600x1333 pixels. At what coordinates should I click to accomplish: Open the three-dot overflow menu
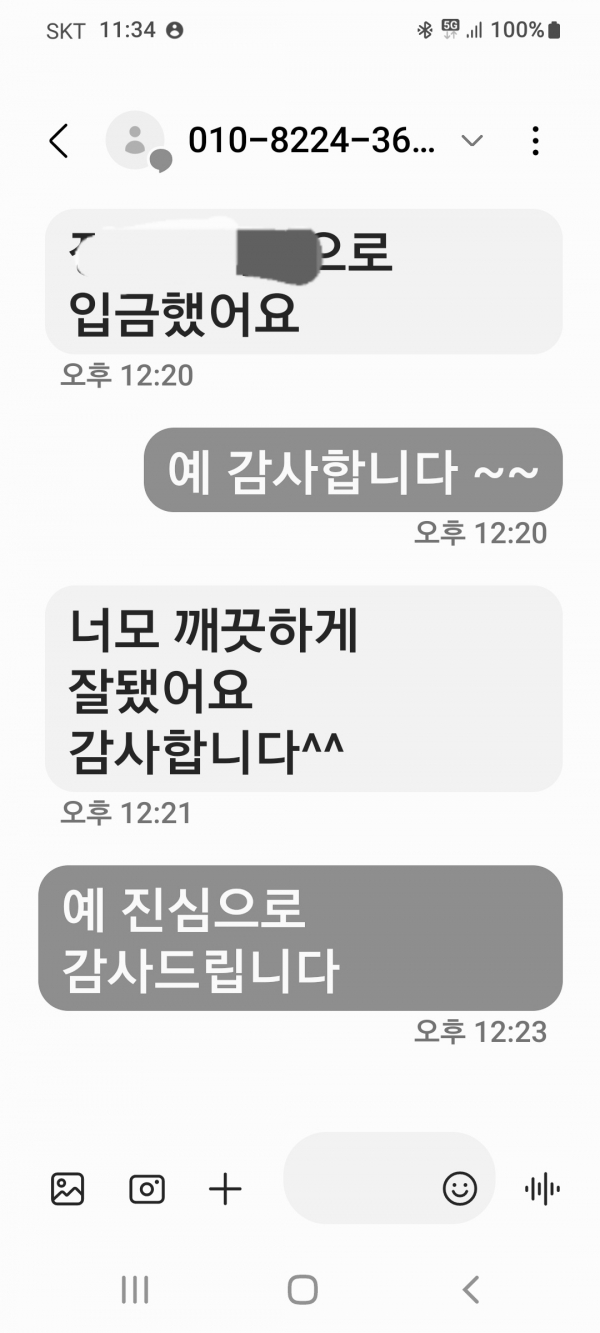[x=536, y=141]
